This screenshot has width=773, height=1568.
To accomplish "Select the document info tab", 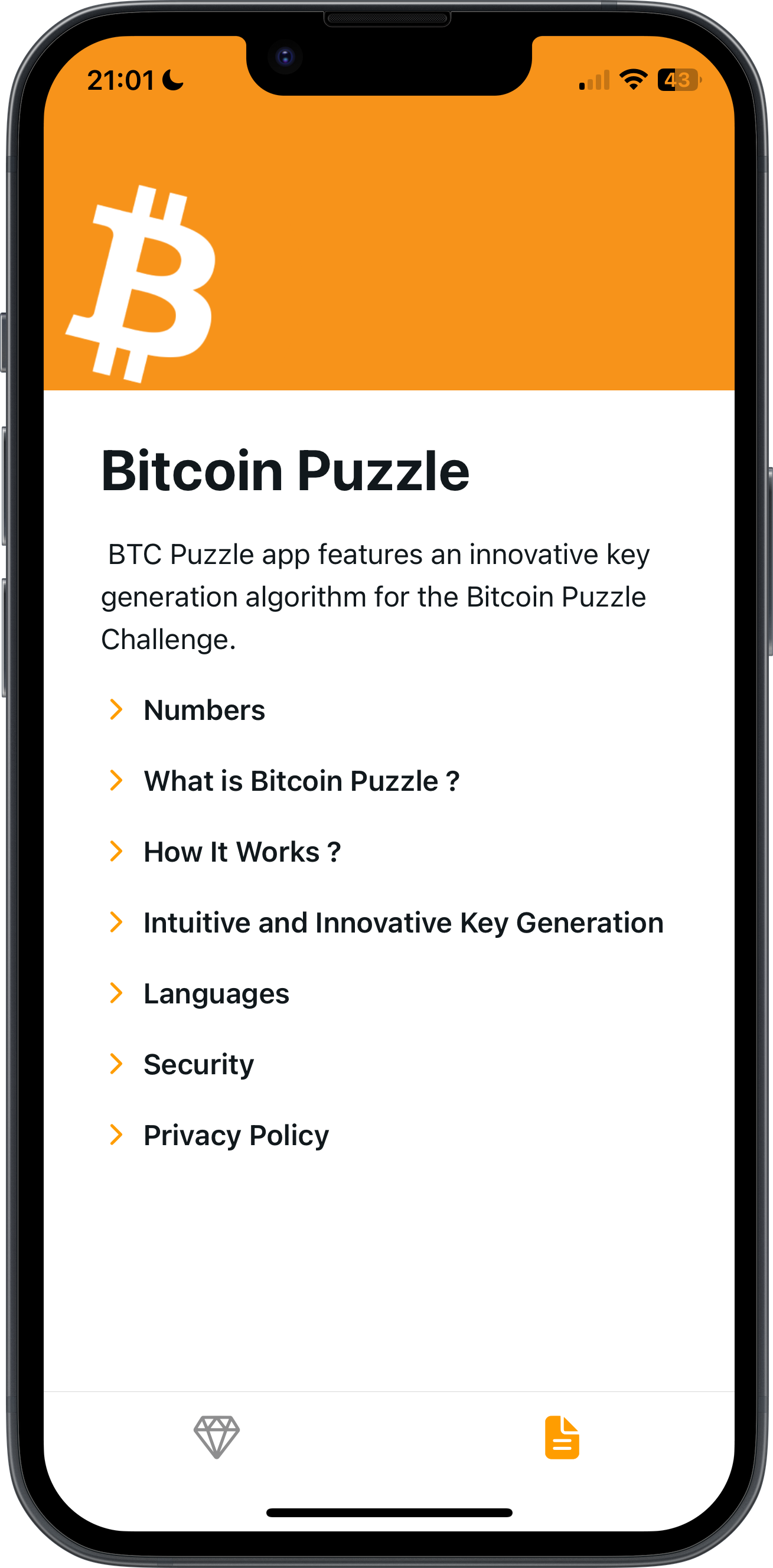I will point(562,1437).
